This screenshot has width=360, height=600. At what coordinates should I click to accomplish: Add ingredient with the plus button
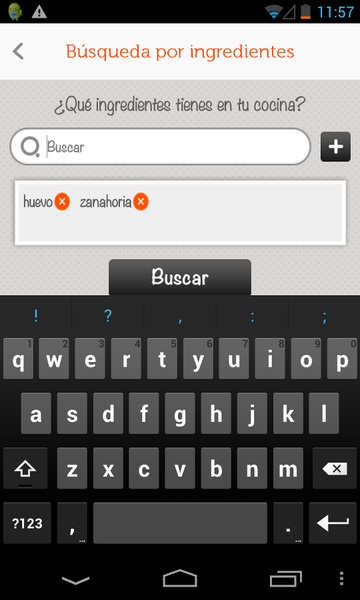[336, 147]
